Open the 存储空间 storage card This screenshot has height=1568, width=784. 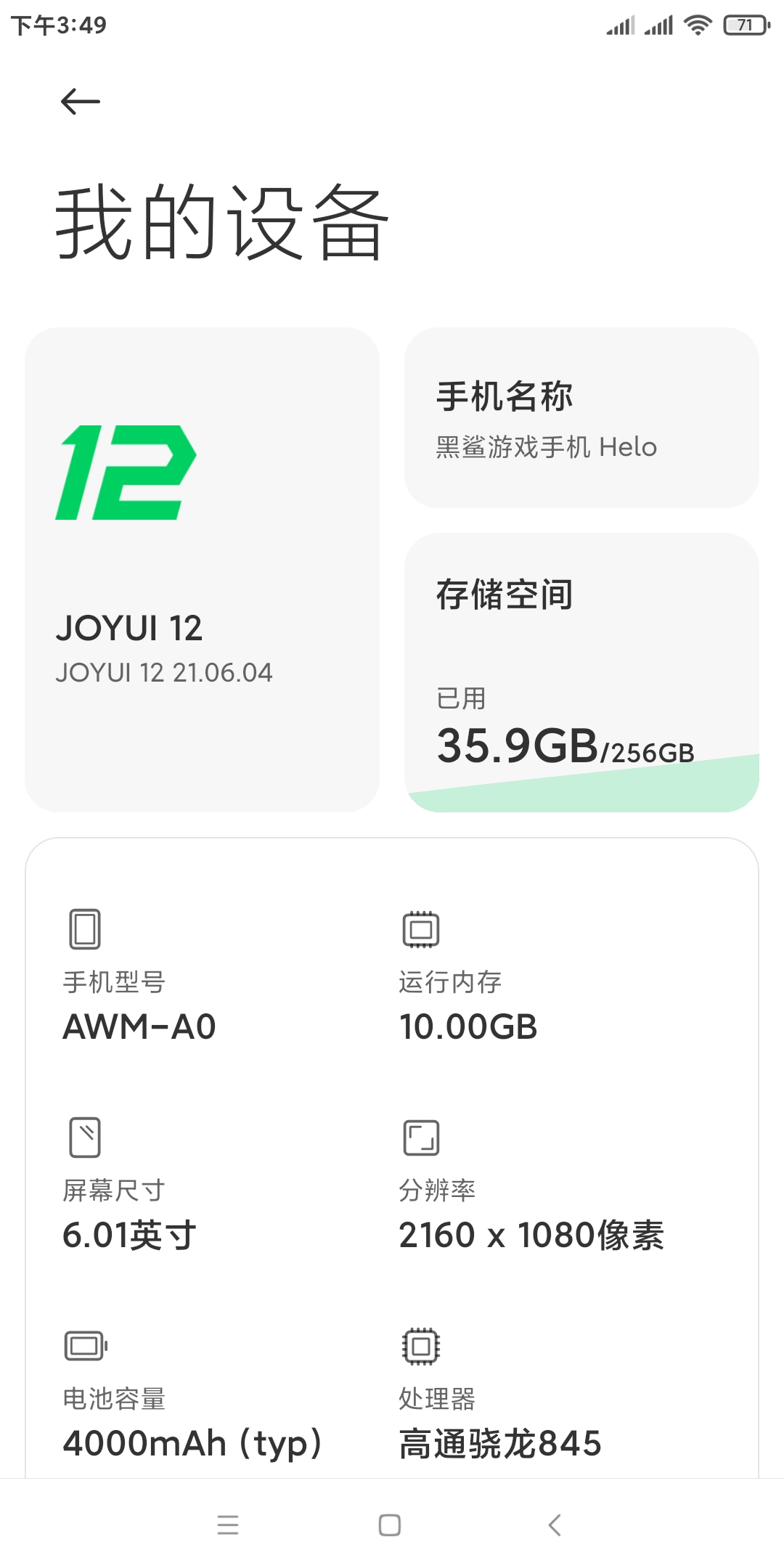pyautogui.click(x=581, y=673)
